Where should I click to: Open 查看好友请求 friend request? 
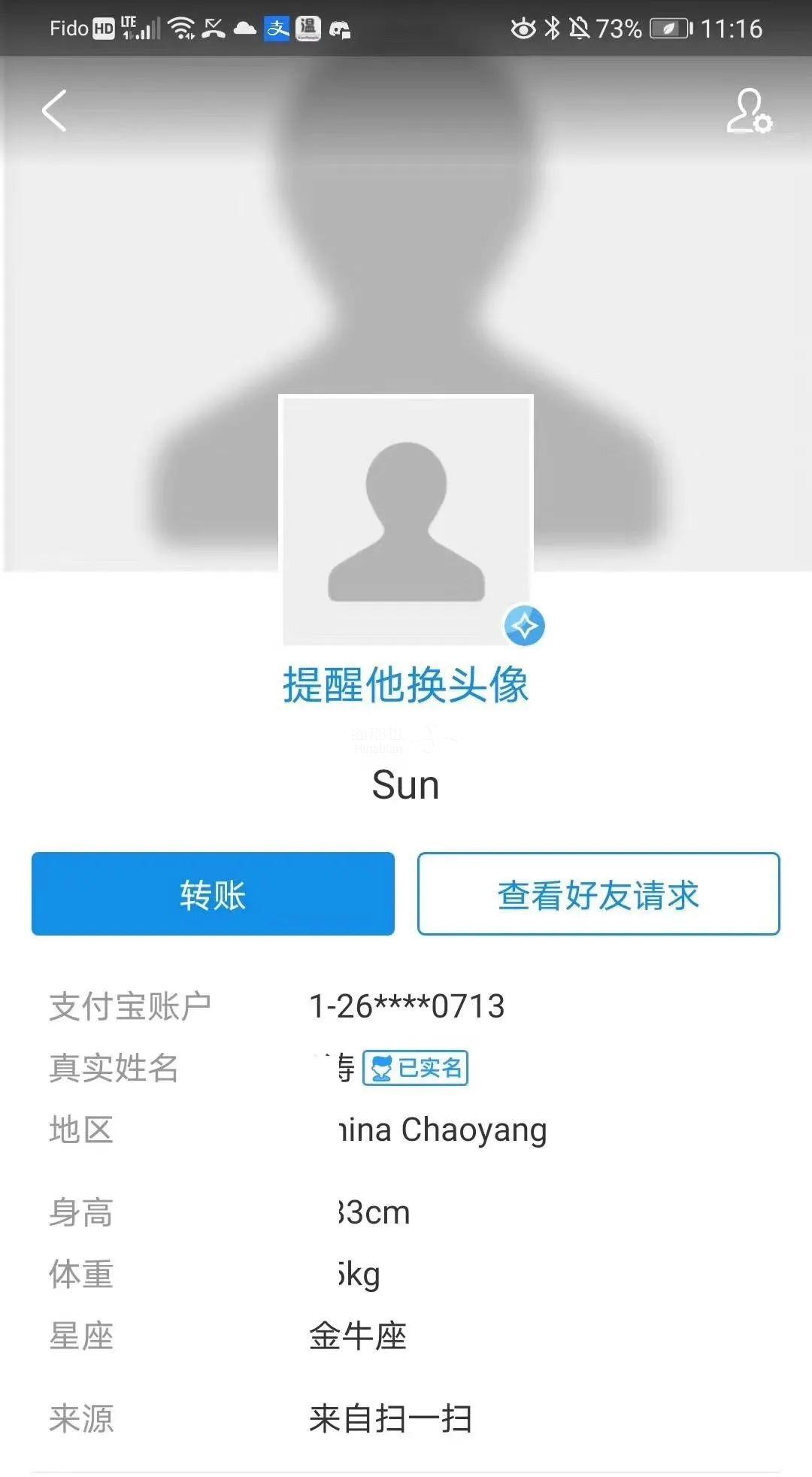click(x=598, y=894)
